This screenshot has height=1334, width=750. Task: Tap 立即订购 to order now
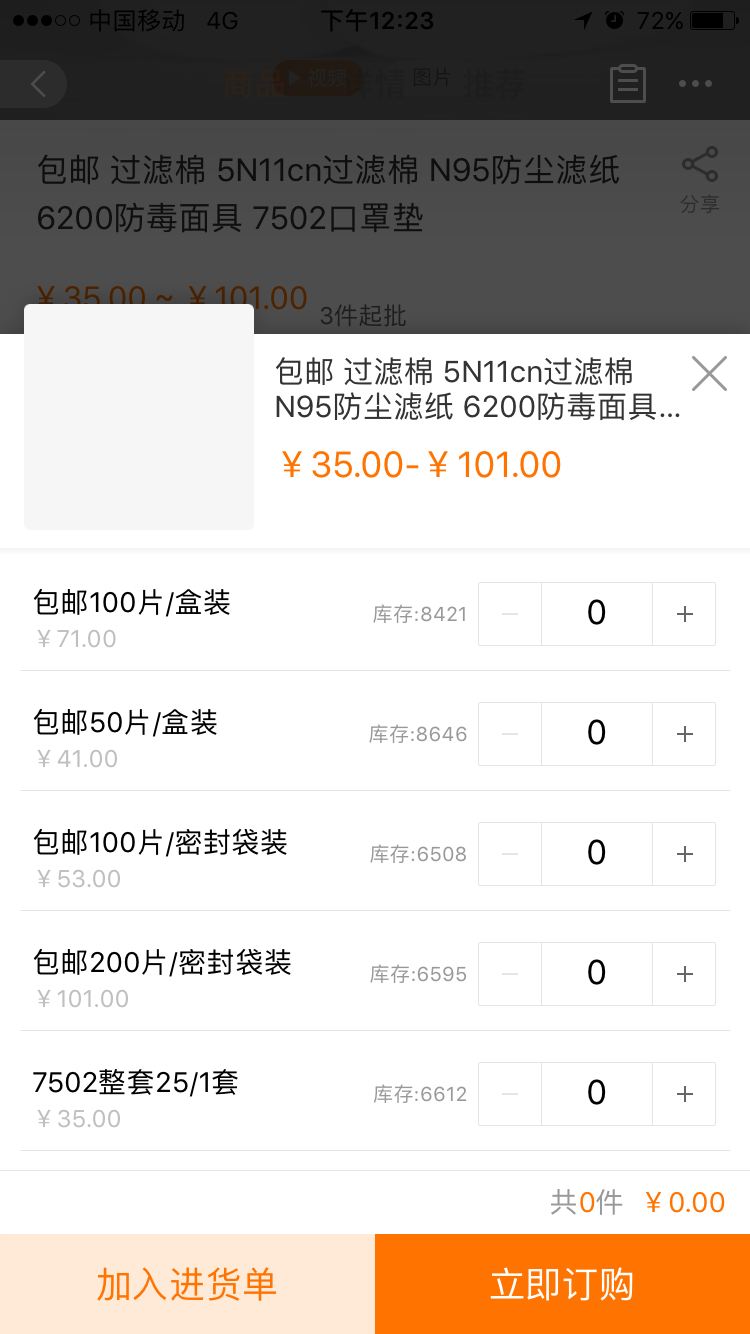pos(562,1284)
